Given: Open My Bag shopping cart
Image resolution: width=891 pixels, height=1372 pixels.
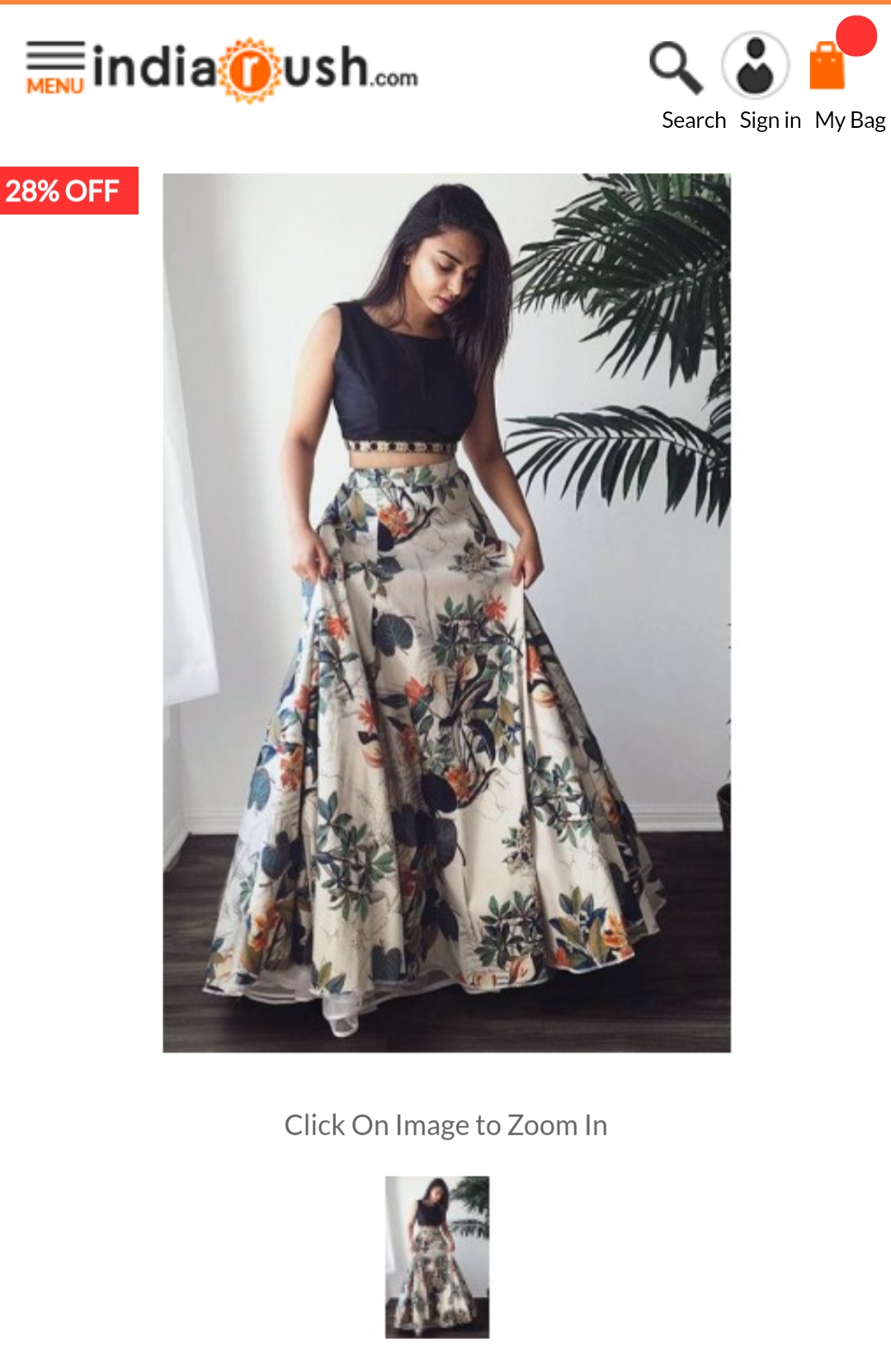Looking at the screenshot, I should point(827,68).
